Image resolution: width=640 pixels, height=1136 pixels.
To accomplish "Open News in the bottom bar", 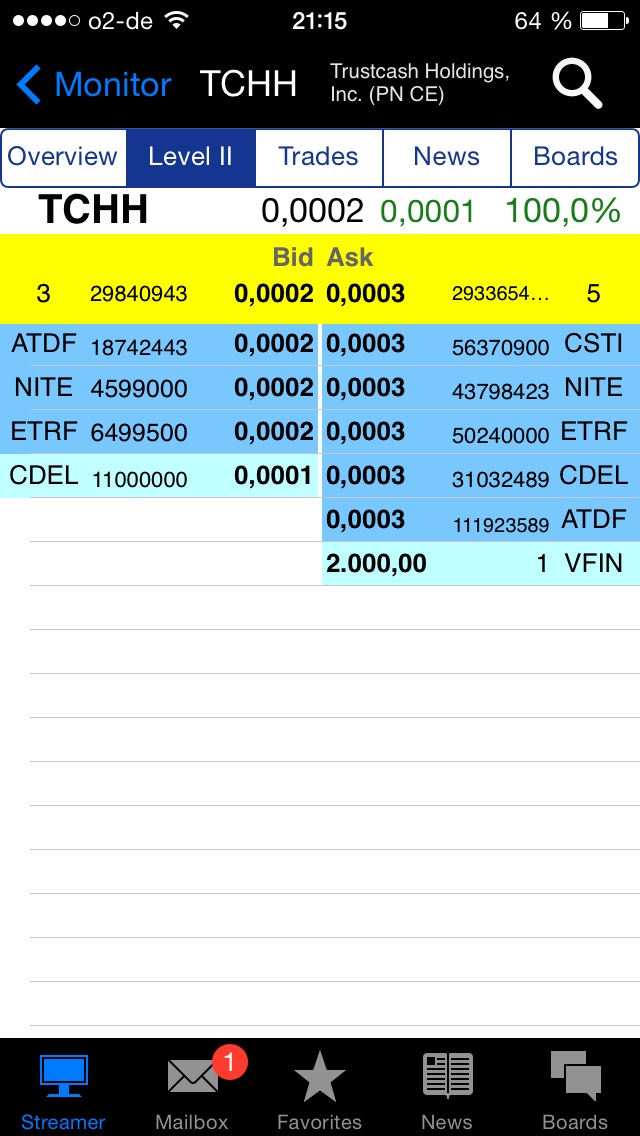I will [447, 1090].
